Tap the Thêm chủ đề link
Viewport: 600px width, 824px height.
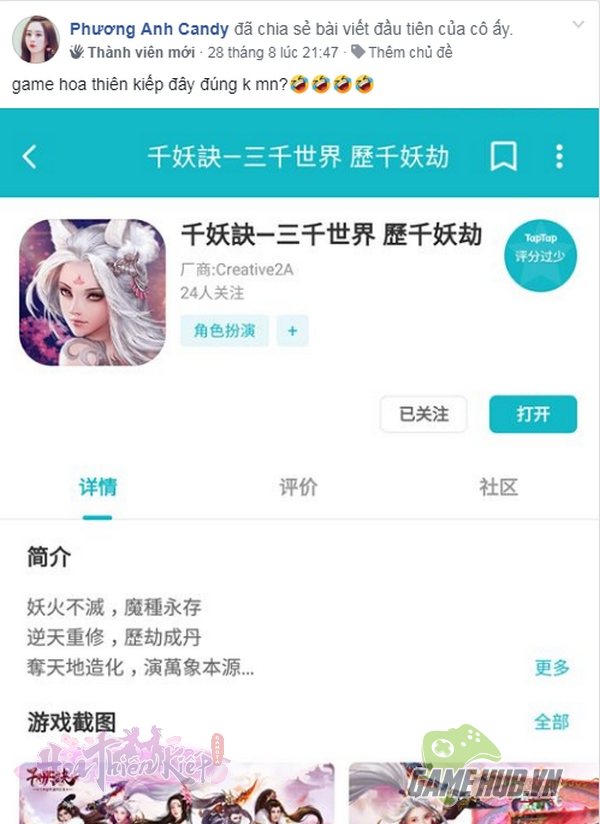412,52
